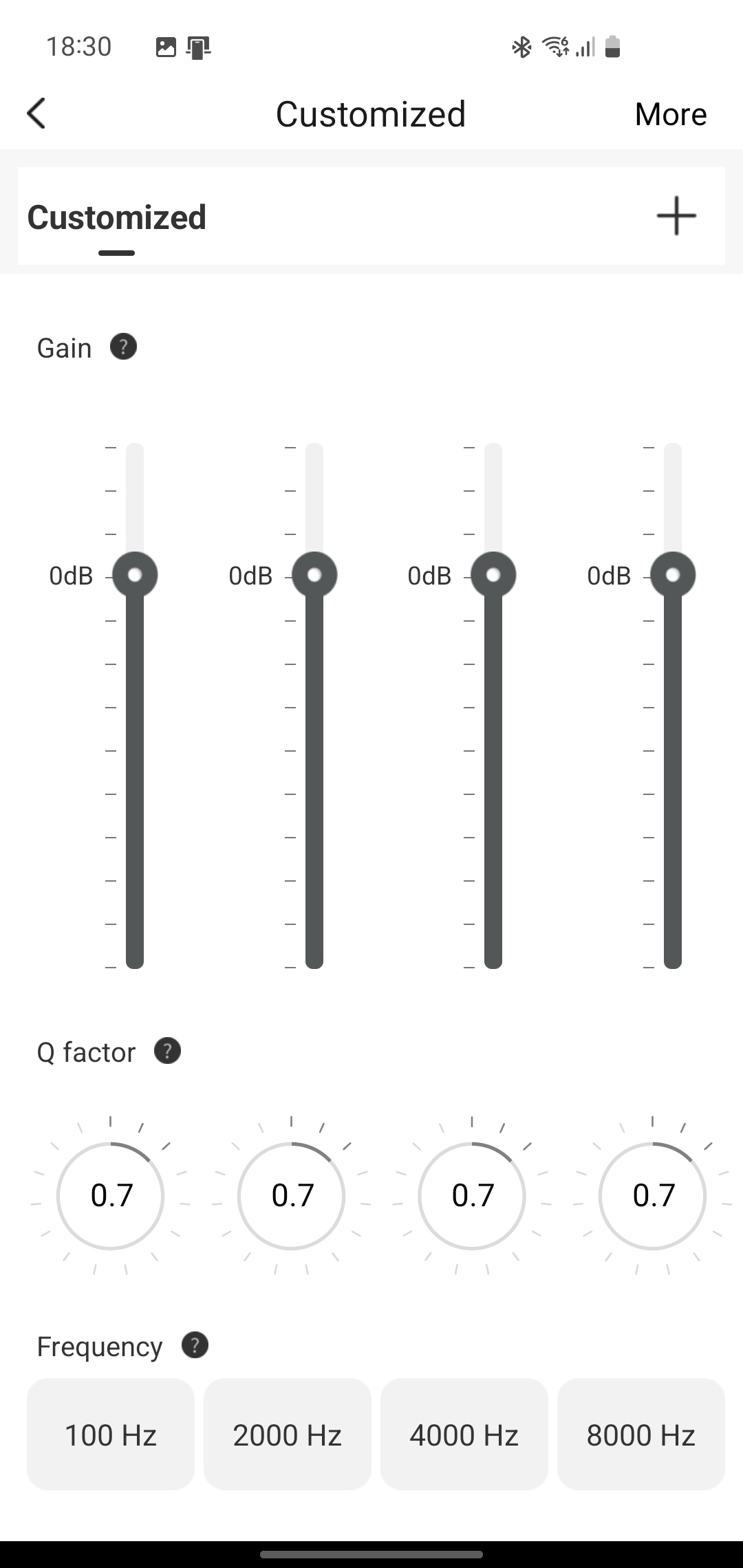Image resolution: width=743 pixels, height=1568 pixels.
Task: Tap the Q factor dial above 8000 Hz
Action: (653, 1196)
